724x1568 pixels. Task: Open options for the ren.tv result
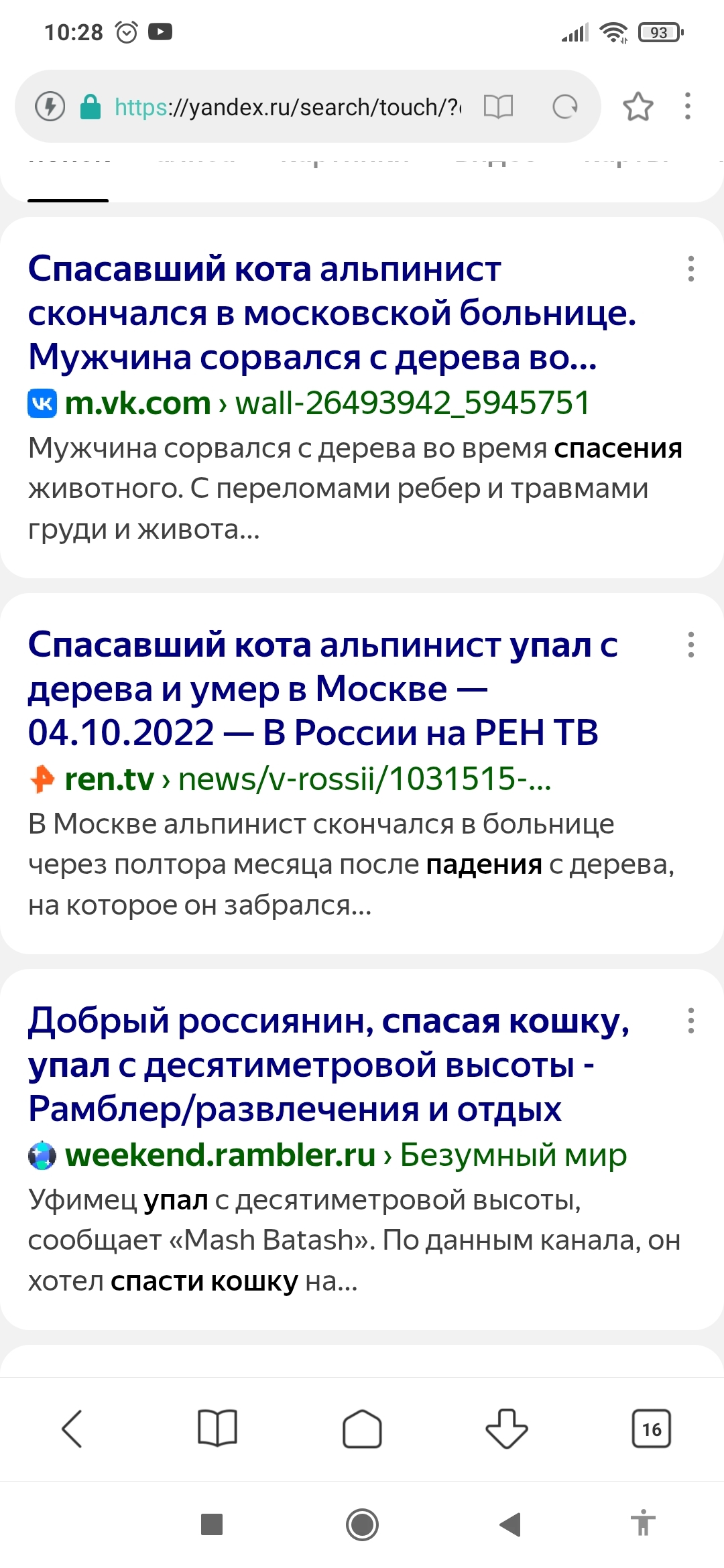(x=690, y=645)
